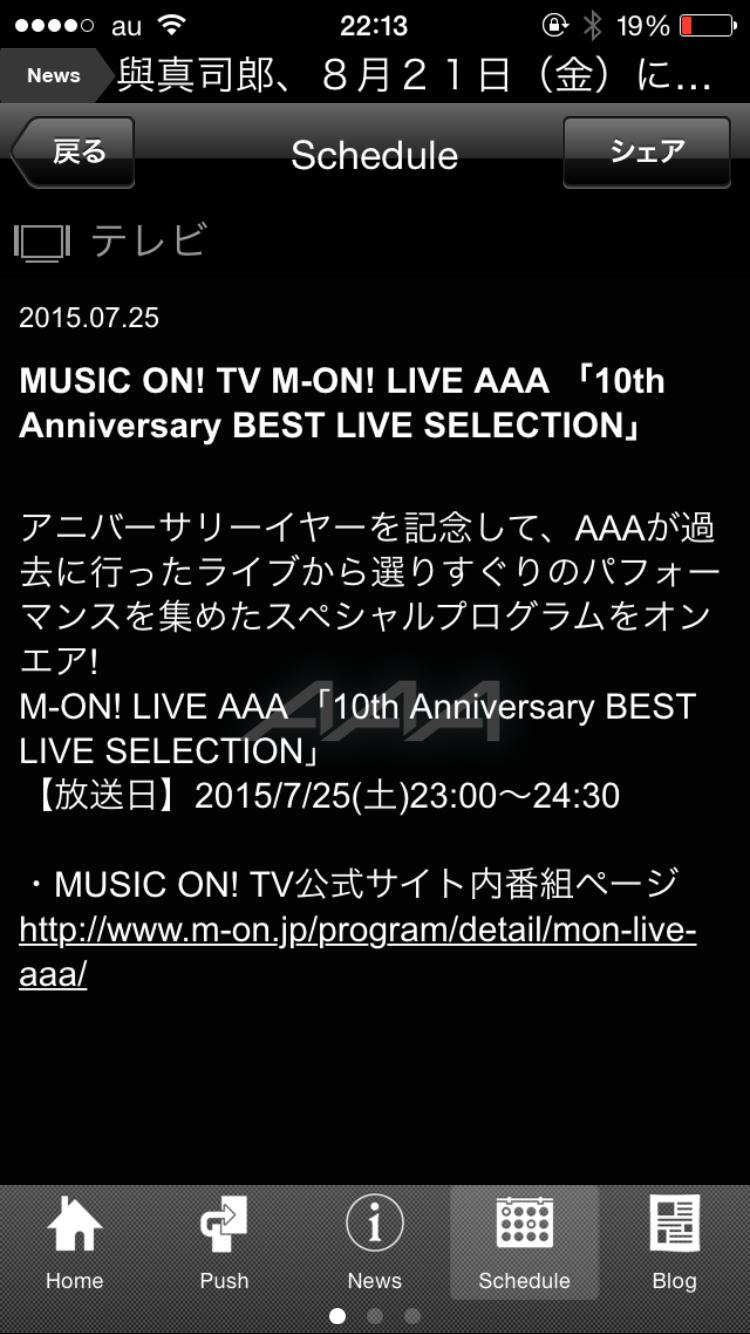The width and height of the screenshot is (750, 1334).
Task: Share this schedule via シェア button
Action: click(x=646, y=152)
